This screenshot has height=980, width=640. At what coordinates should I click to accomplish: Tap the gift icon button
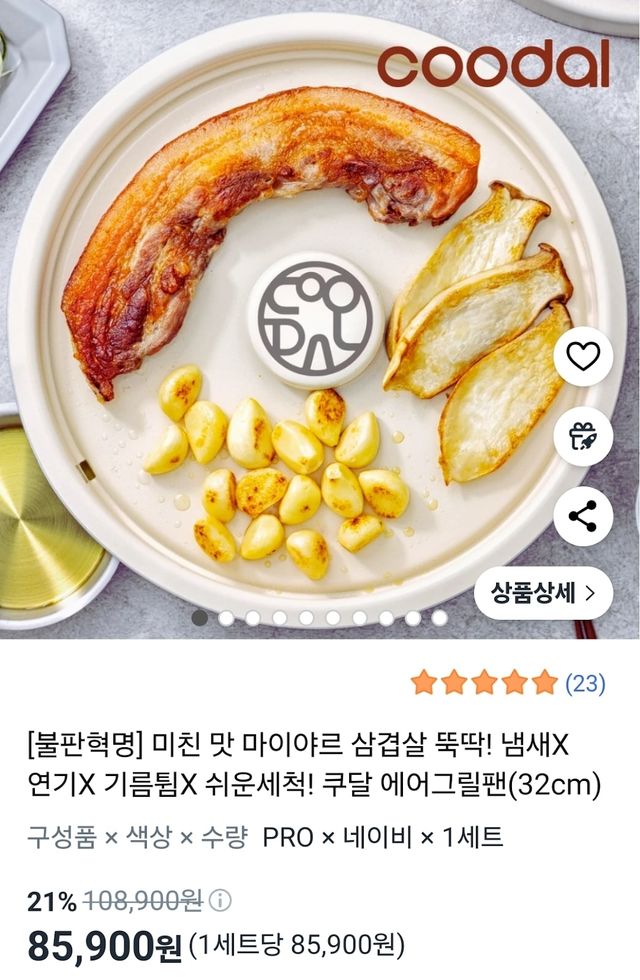[x=583, y=436]
